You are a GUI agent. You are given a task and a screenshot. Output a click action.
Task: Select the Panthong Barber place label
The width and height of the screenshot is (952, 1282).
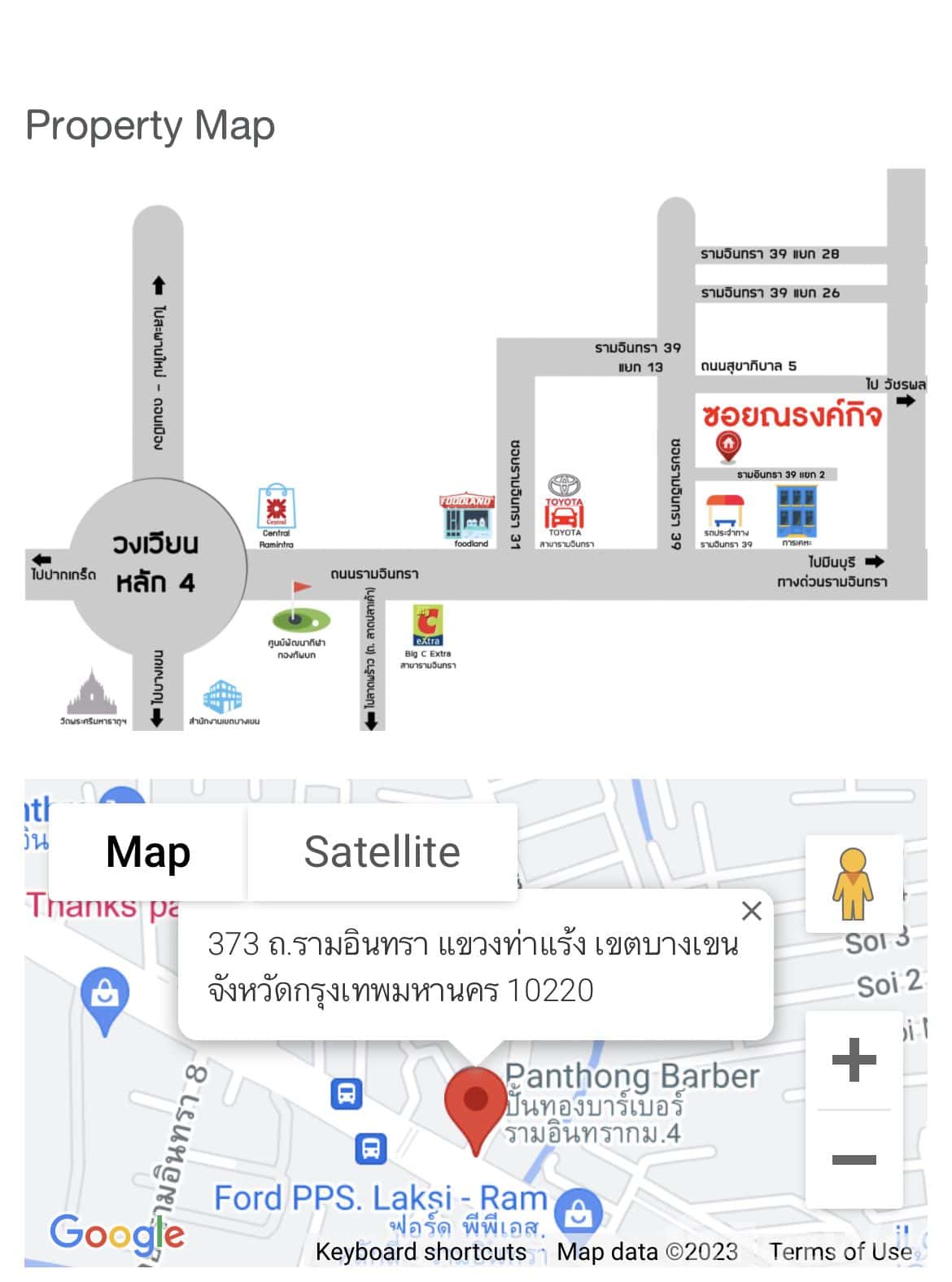click(632, 1077)
